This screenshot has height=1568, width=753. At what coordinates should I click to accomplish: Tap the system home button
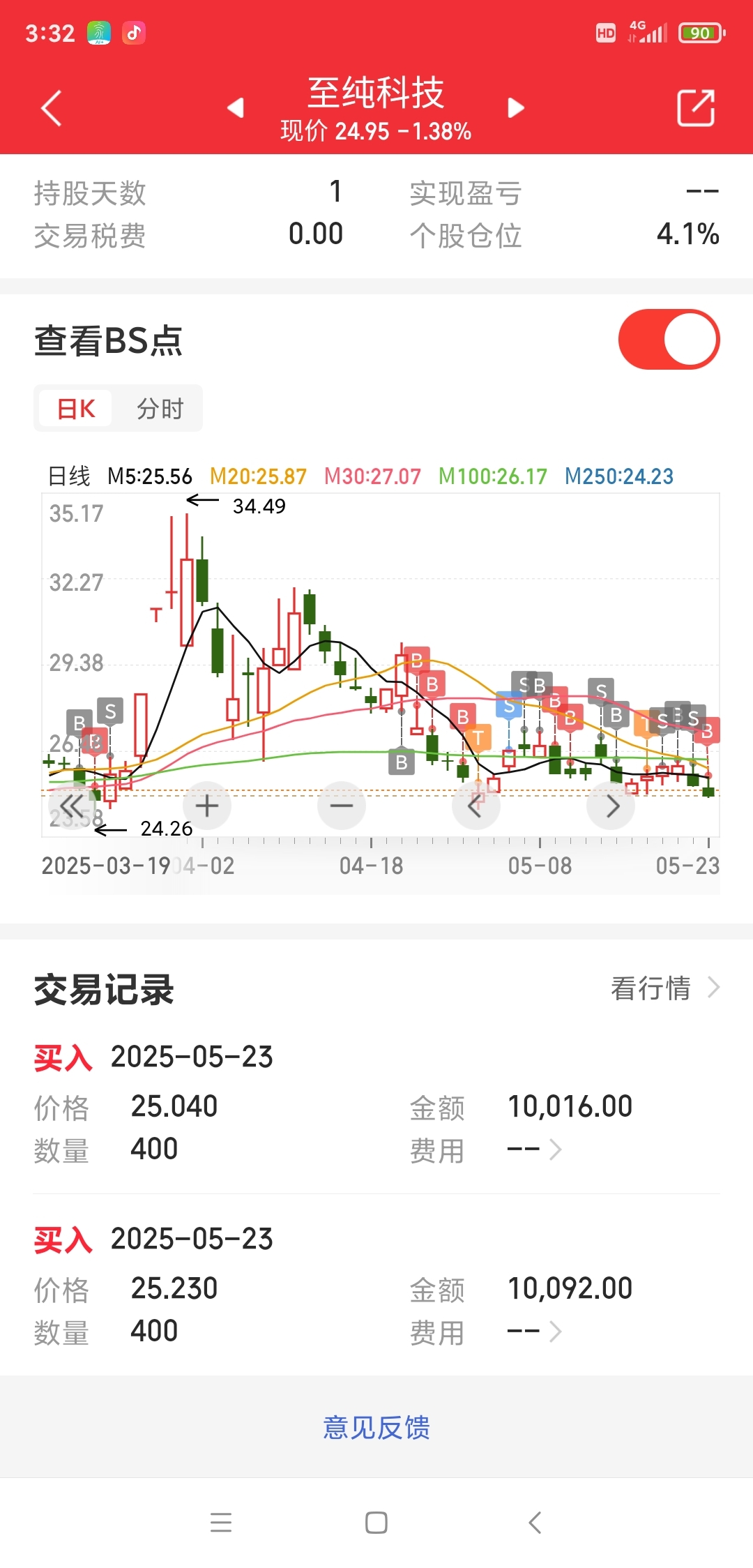[x=376, y=1523]
